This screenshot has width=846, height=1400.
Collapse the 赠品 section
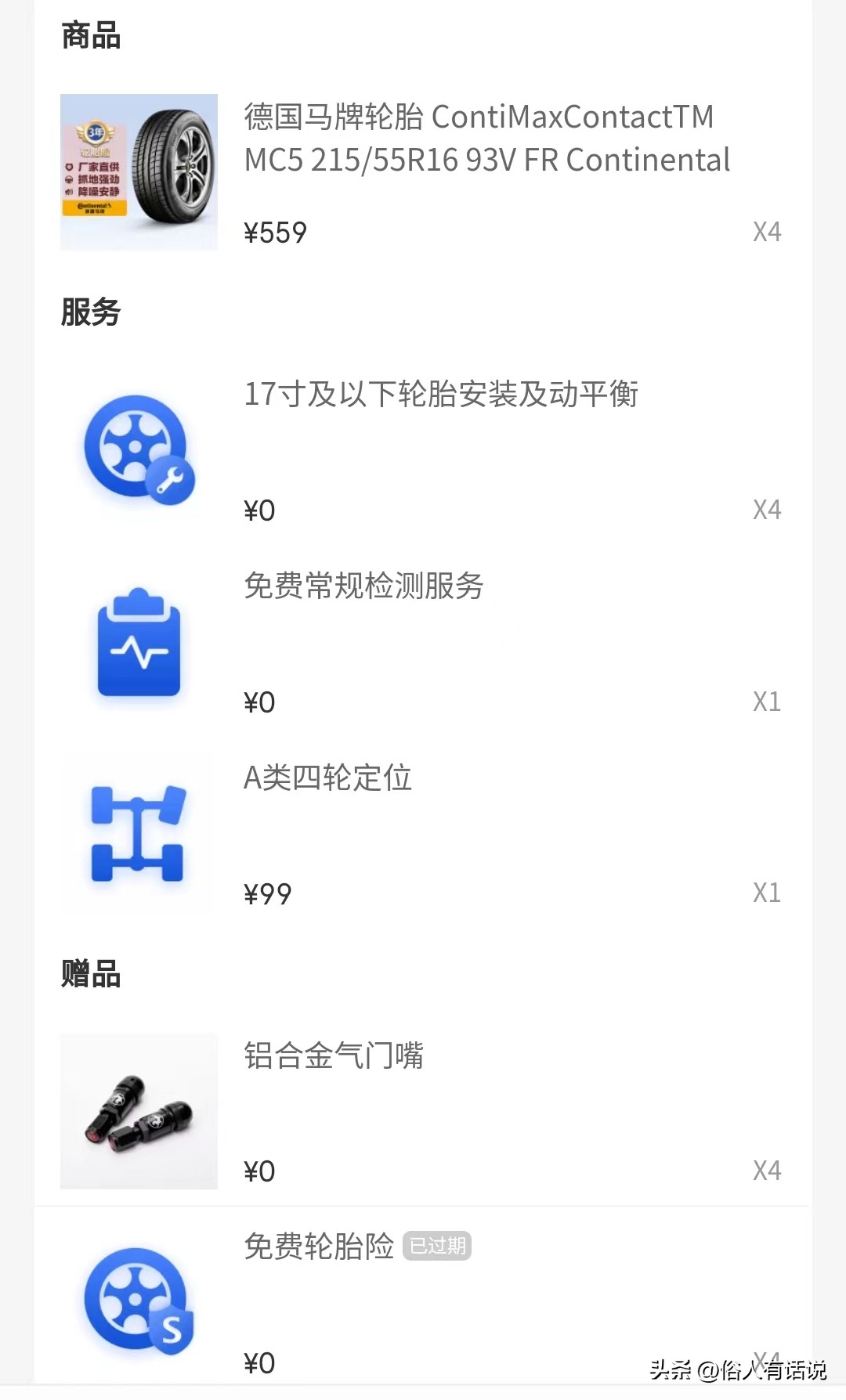pyautogui.click(x=91, y=975)
